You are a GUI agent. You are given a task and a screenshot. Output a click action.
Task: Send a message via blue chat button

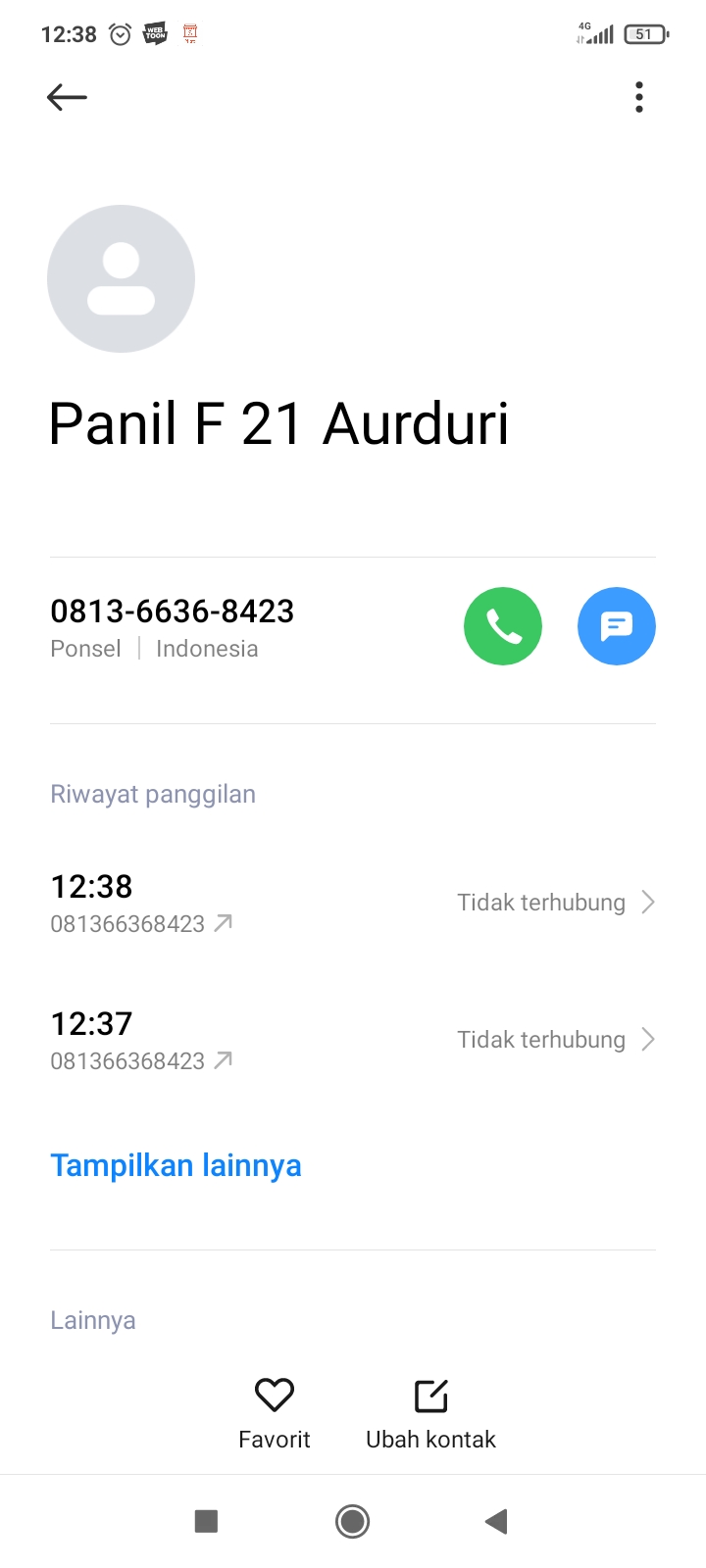tap(617, 626)
